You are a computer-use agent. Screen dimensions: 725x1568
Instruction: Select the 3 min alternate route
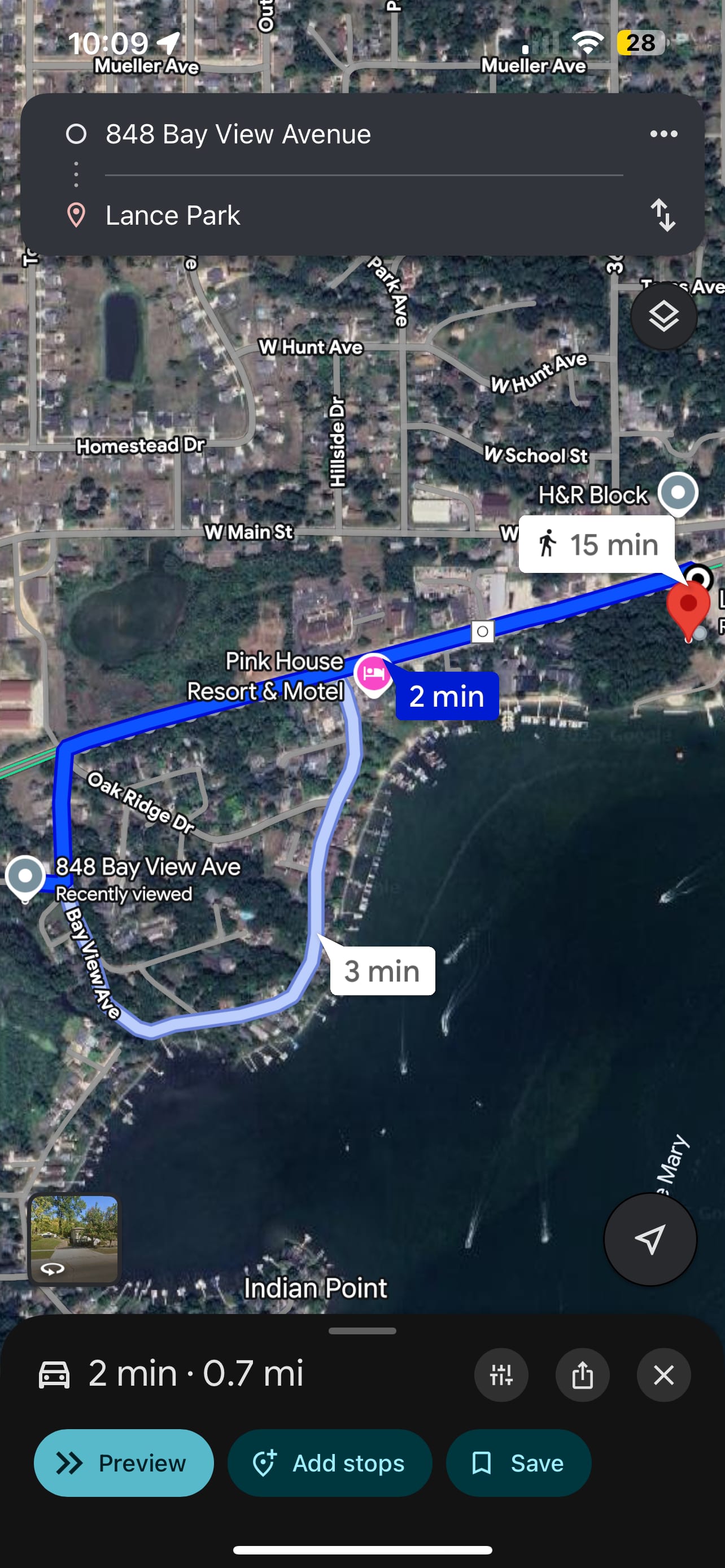(x=382, y=971)
